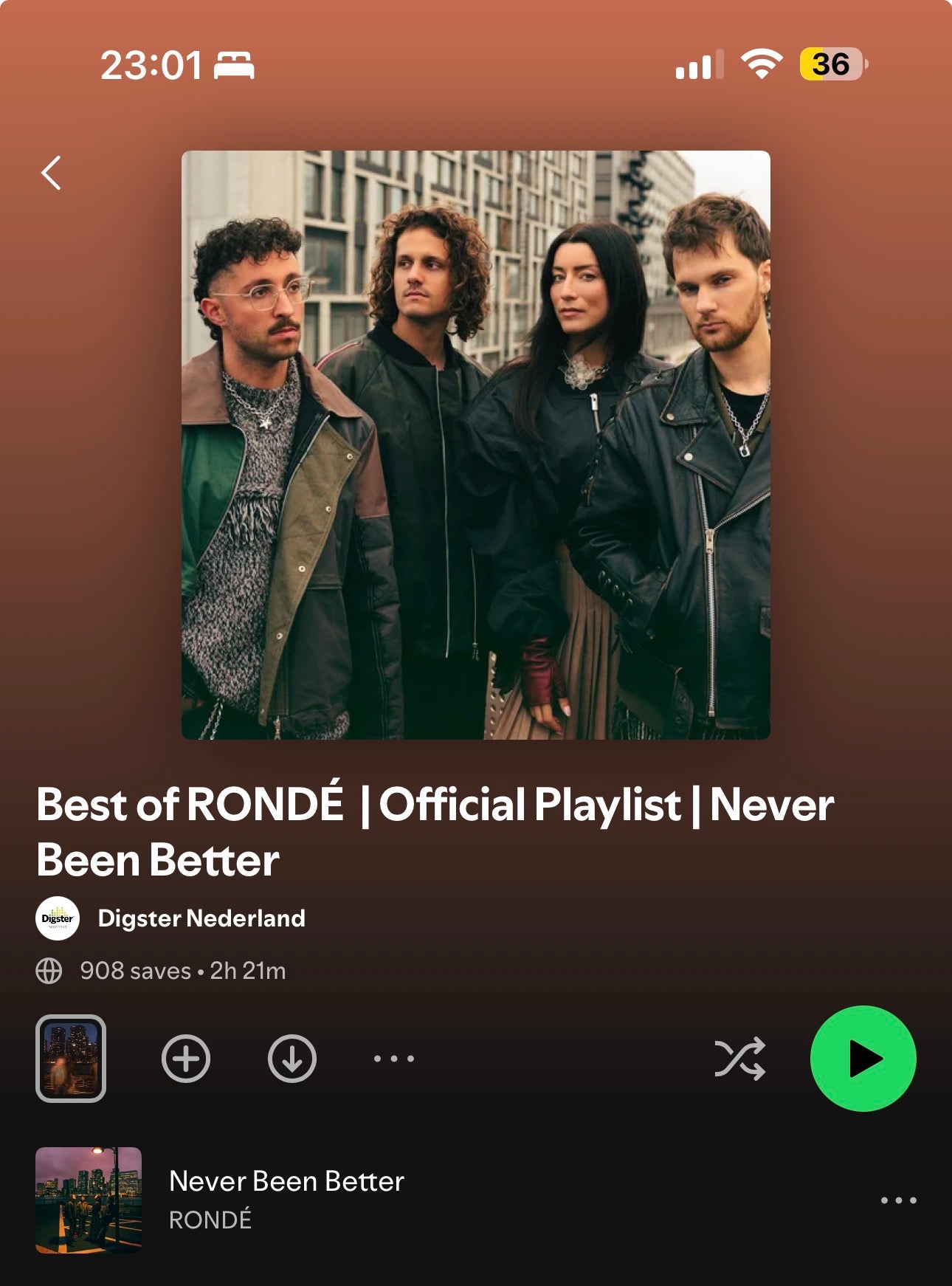
Task: Play the track Never Been Better
Action: 286,1199
